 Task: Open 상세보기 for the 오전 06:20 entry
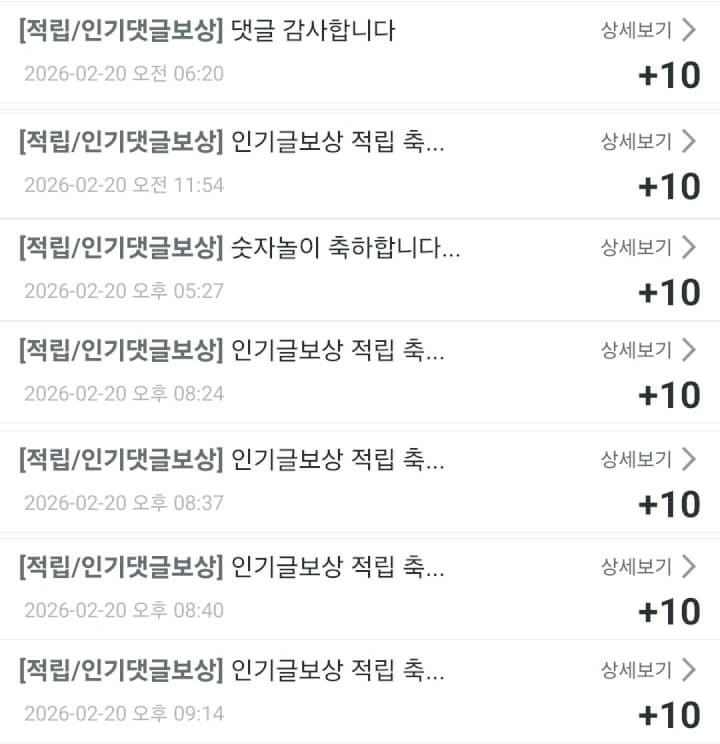tap(647, 30)
